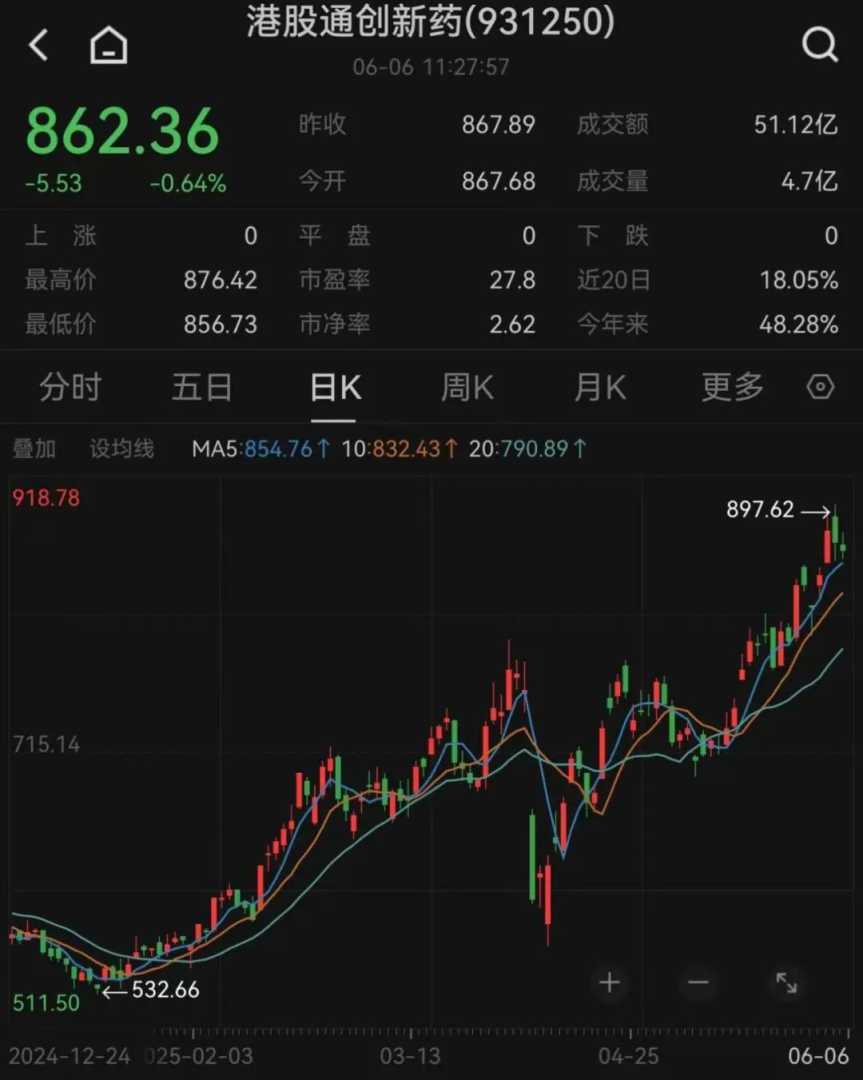The image size is (863, 1080).
Task: Zoom in the K-line chart
Action: (610, 983)
